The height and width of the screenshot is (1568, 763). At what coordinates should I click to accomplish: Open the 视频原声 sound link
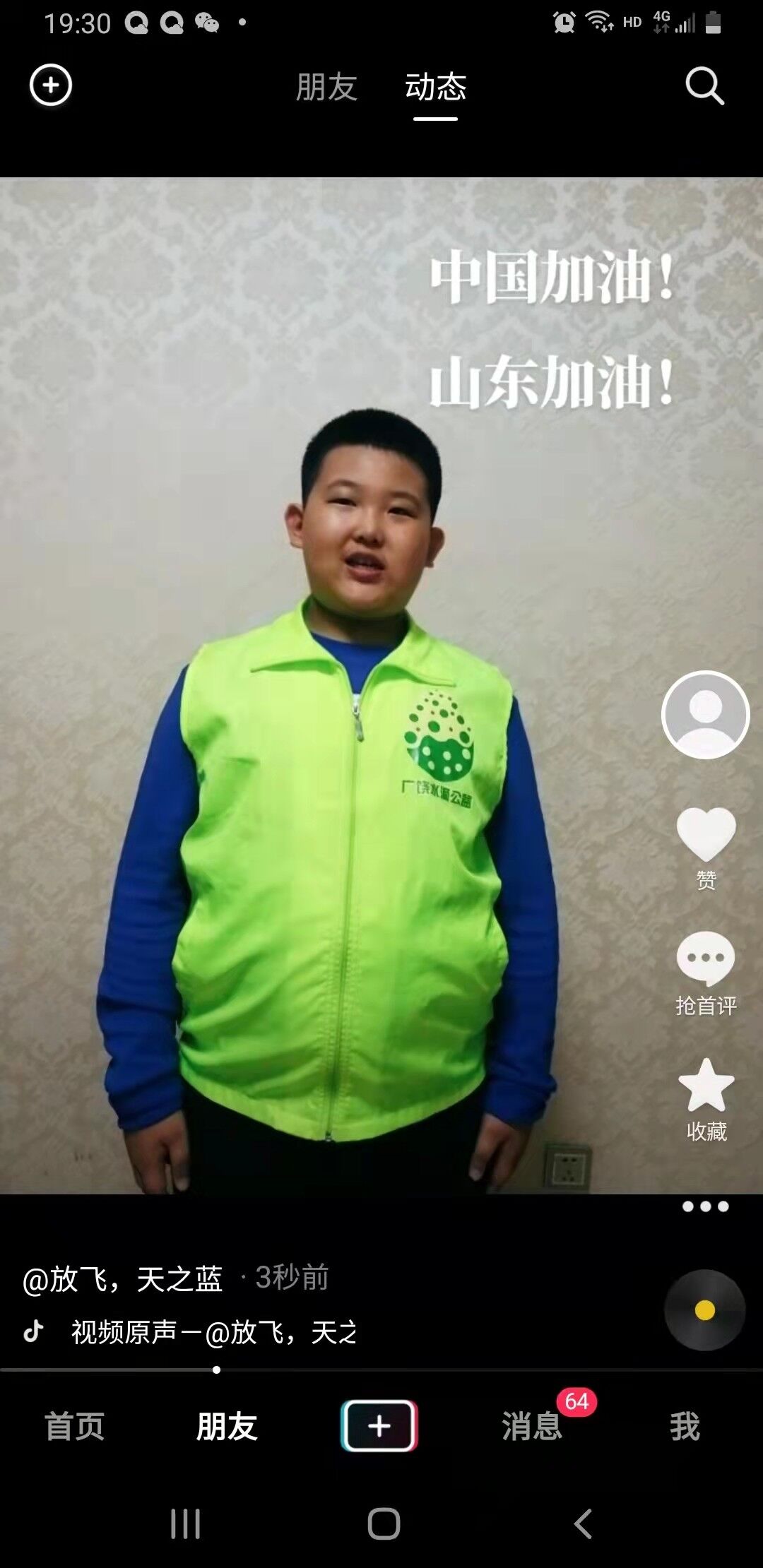(x=213, y=1332)
